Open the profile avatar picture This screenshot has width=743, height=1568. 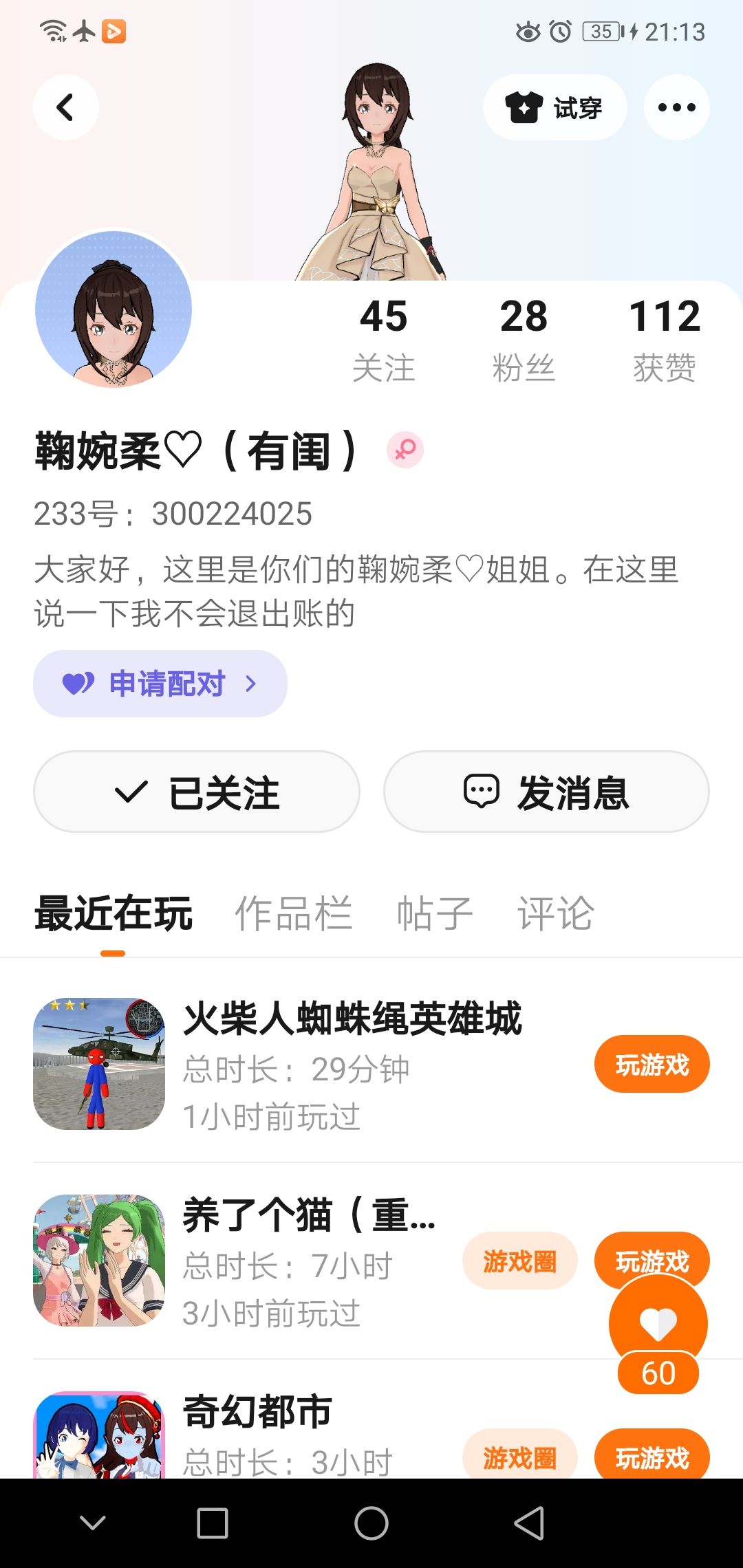(x=114, y=309)
